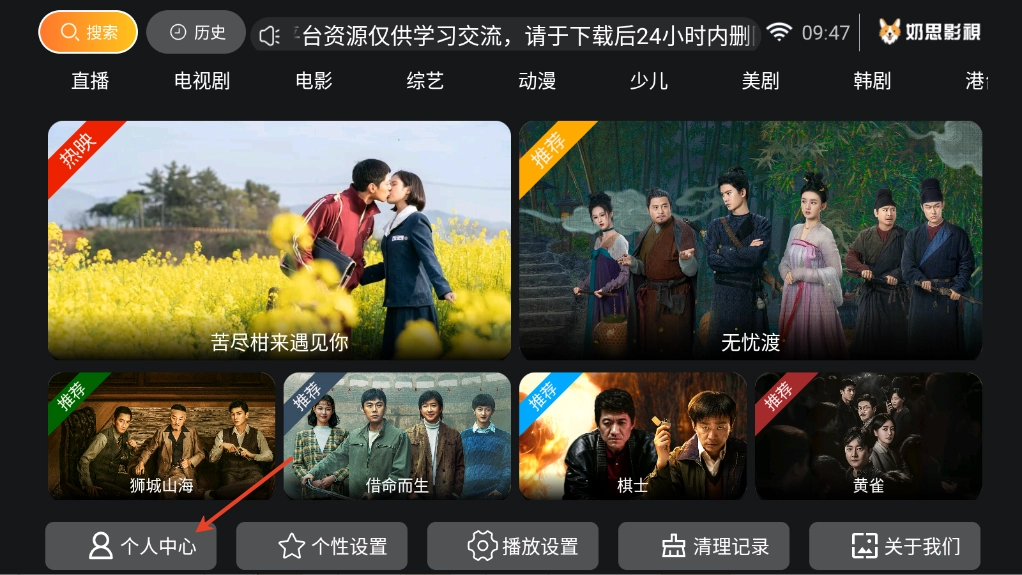
Task: Switch to the 美剧 tab
Action: click(x=761, y=81)
